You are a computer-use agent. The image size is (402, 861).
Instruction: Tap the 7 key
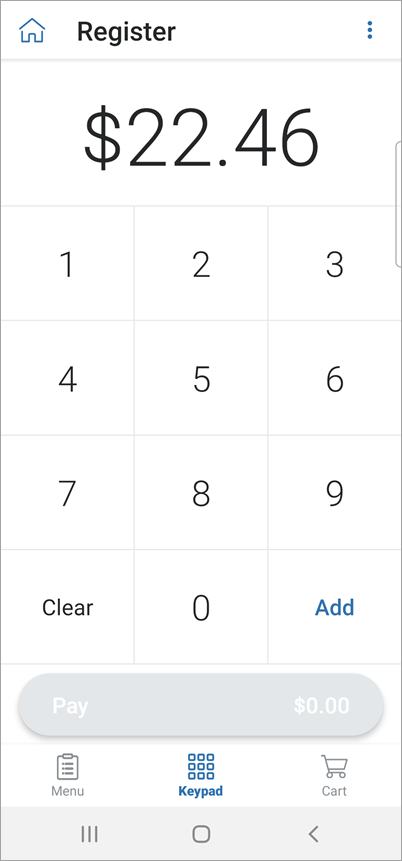68,493
